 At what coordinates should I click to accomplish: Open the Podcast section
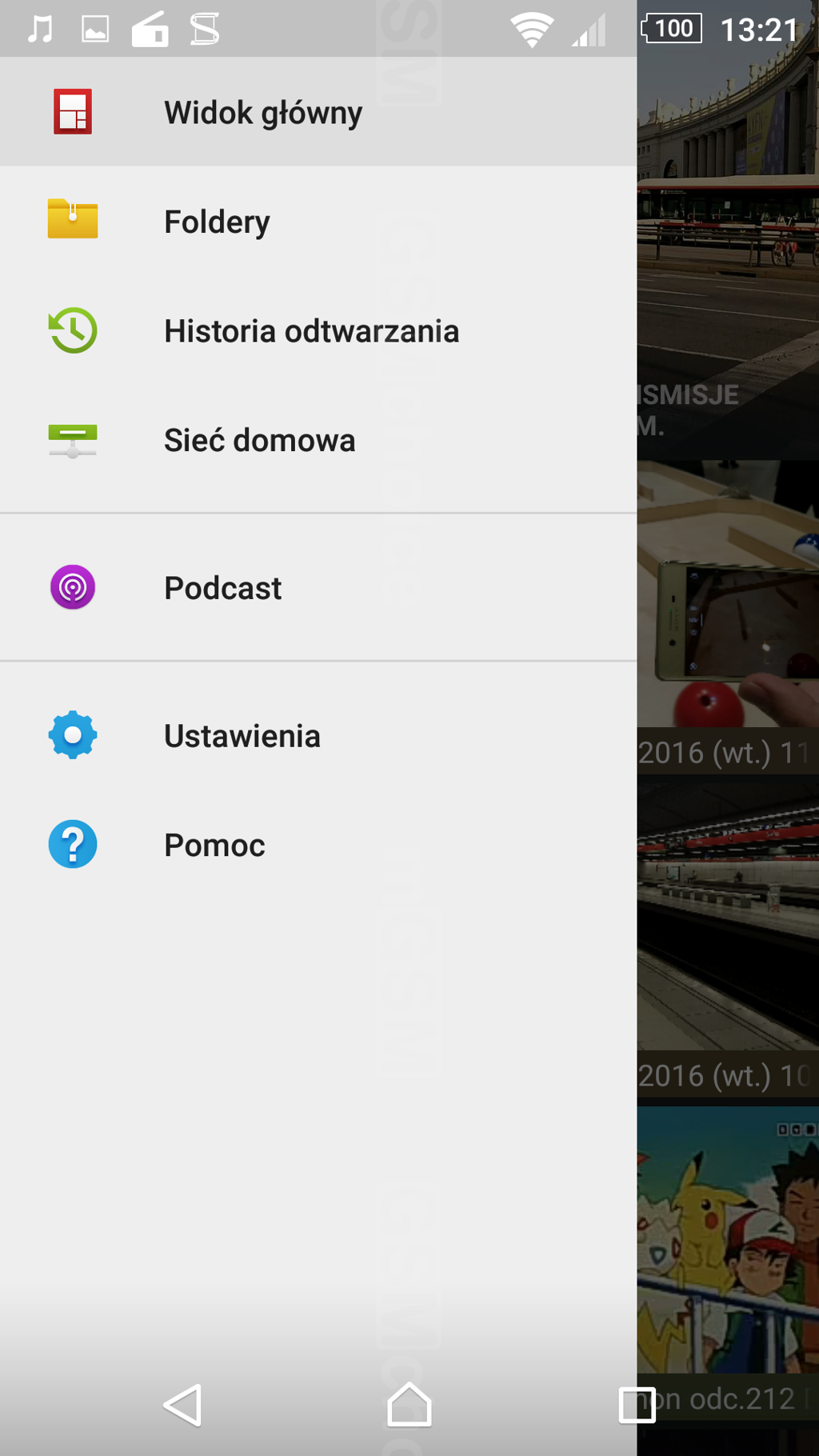tap(222, 588)
